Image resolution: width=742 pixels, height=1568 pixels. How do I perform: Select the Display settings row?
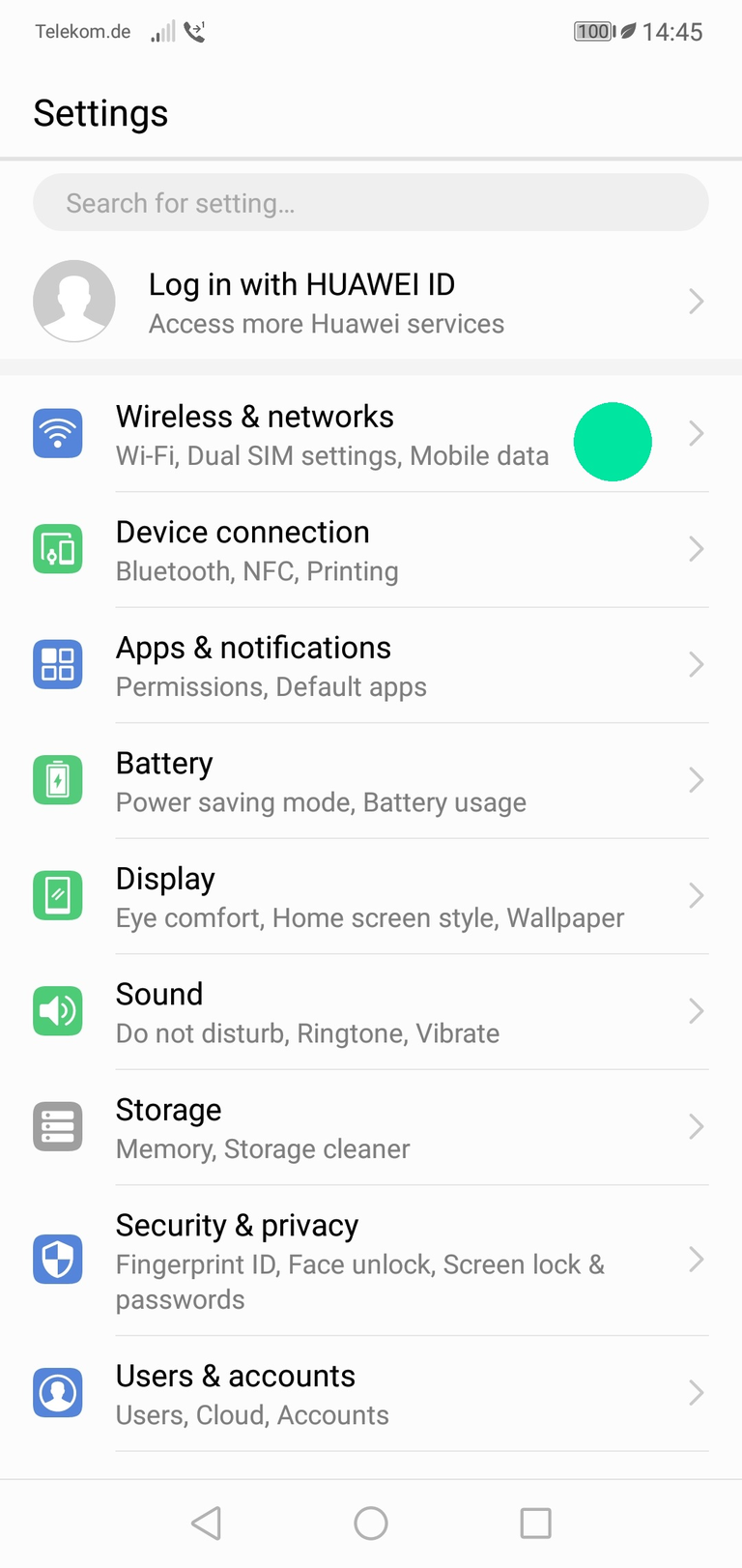[x=371, y=896]
